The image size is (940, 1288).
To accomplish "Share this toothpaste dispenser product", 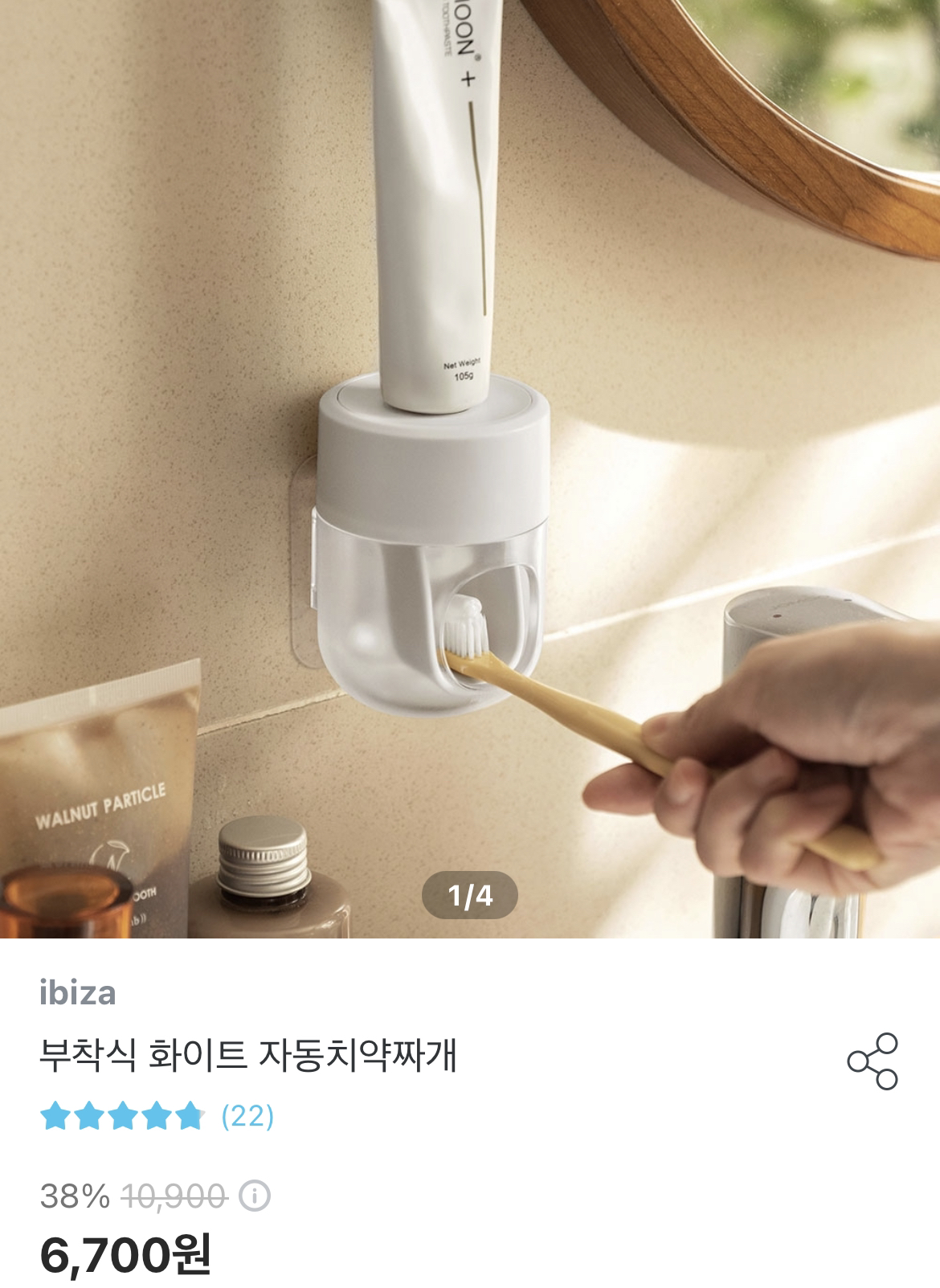I will pos(873,1061).
